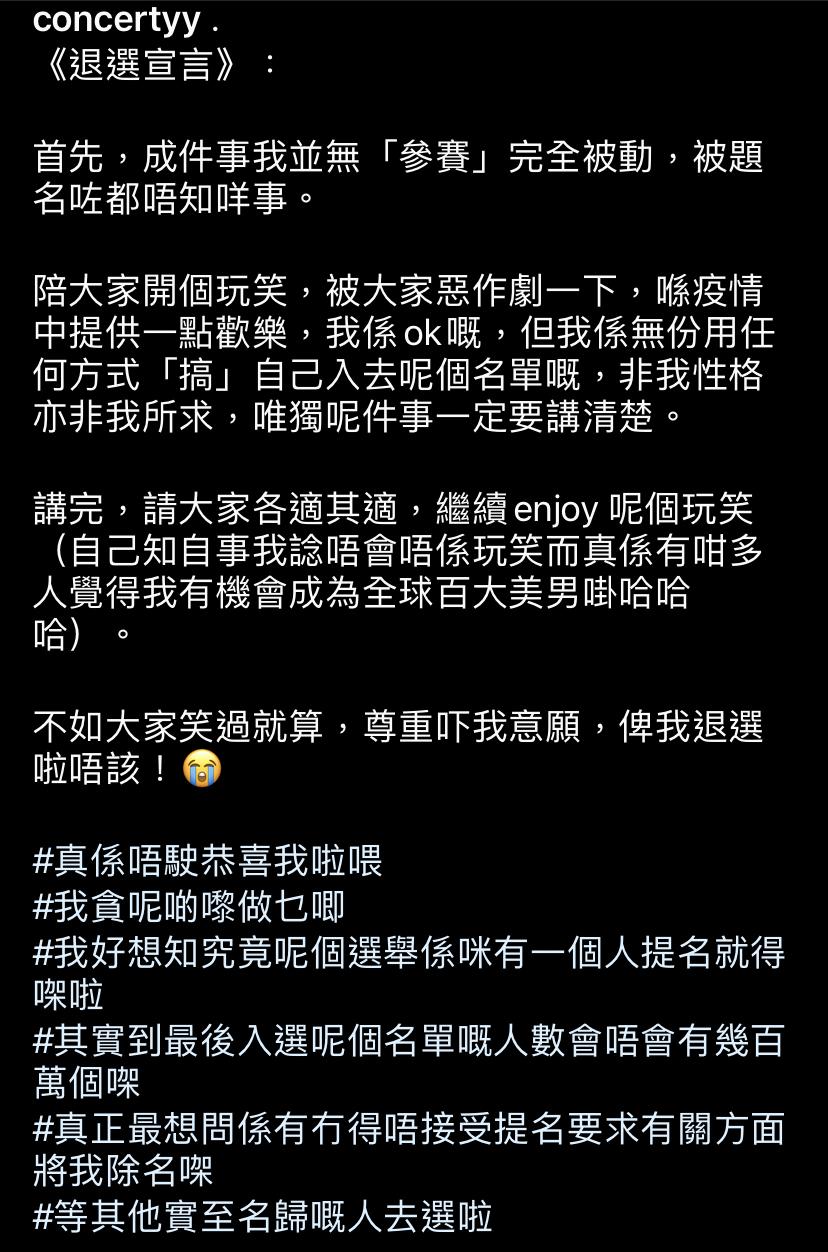Image resolution: width=828 pixels, height=1252 pixels.
Task: Open hashtag #真正最想問係有冇得唔接受提名要求有關方面將我除名㗎
Action: point(408,1129)
